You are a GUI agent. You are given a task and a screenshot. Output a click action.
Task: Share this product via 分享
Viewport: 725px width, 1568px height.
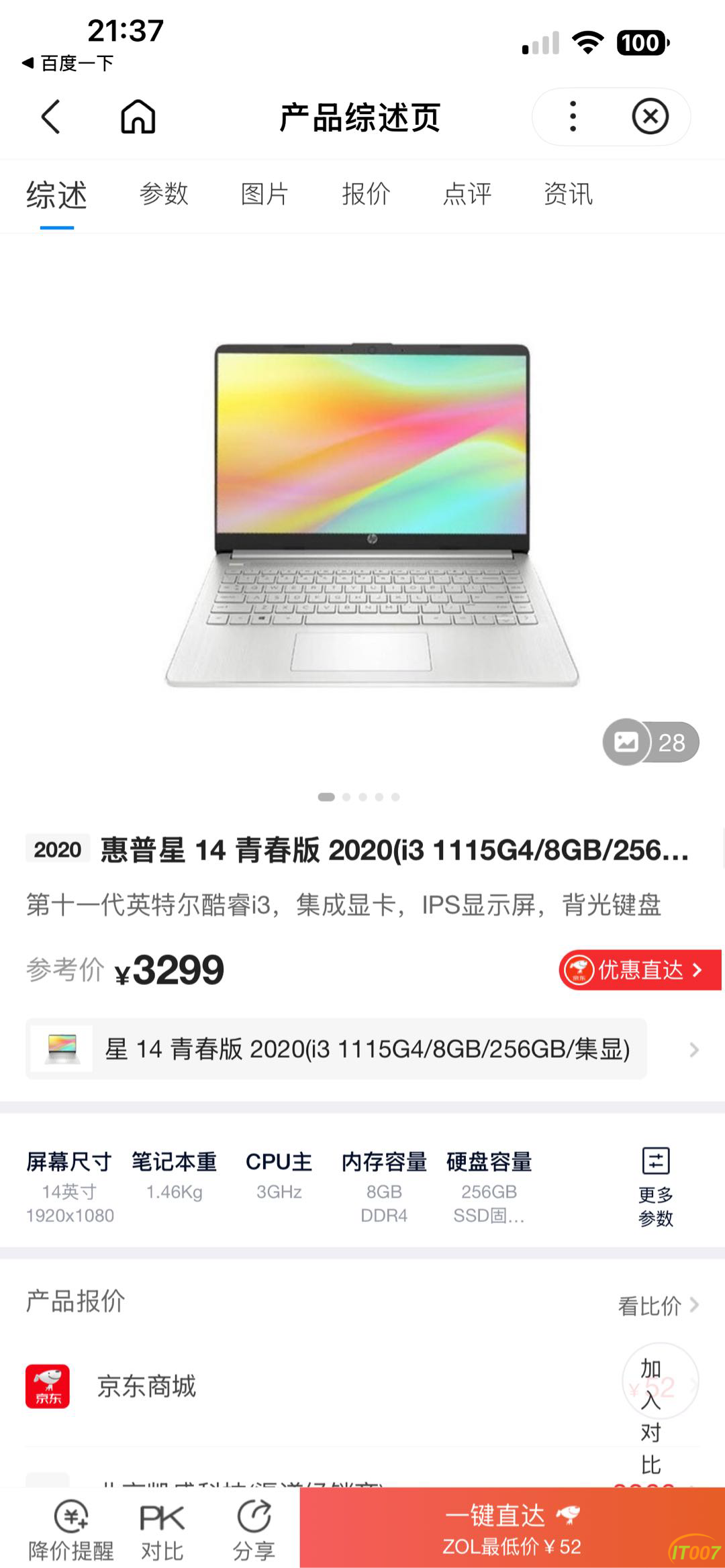(x=254, y=1530)
